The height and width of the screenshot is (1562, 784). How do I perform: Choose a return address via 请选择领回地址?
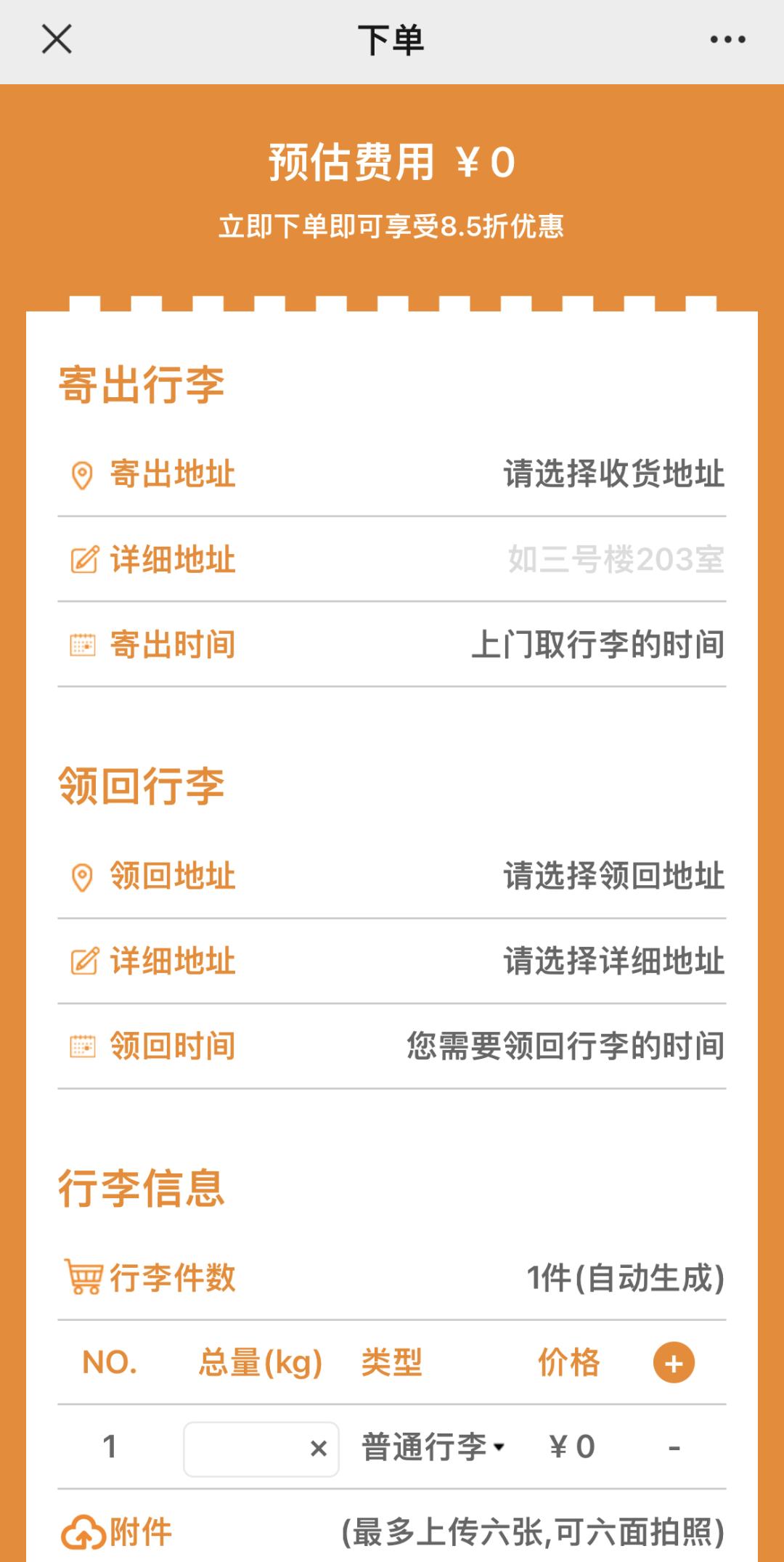click(613, 876)
